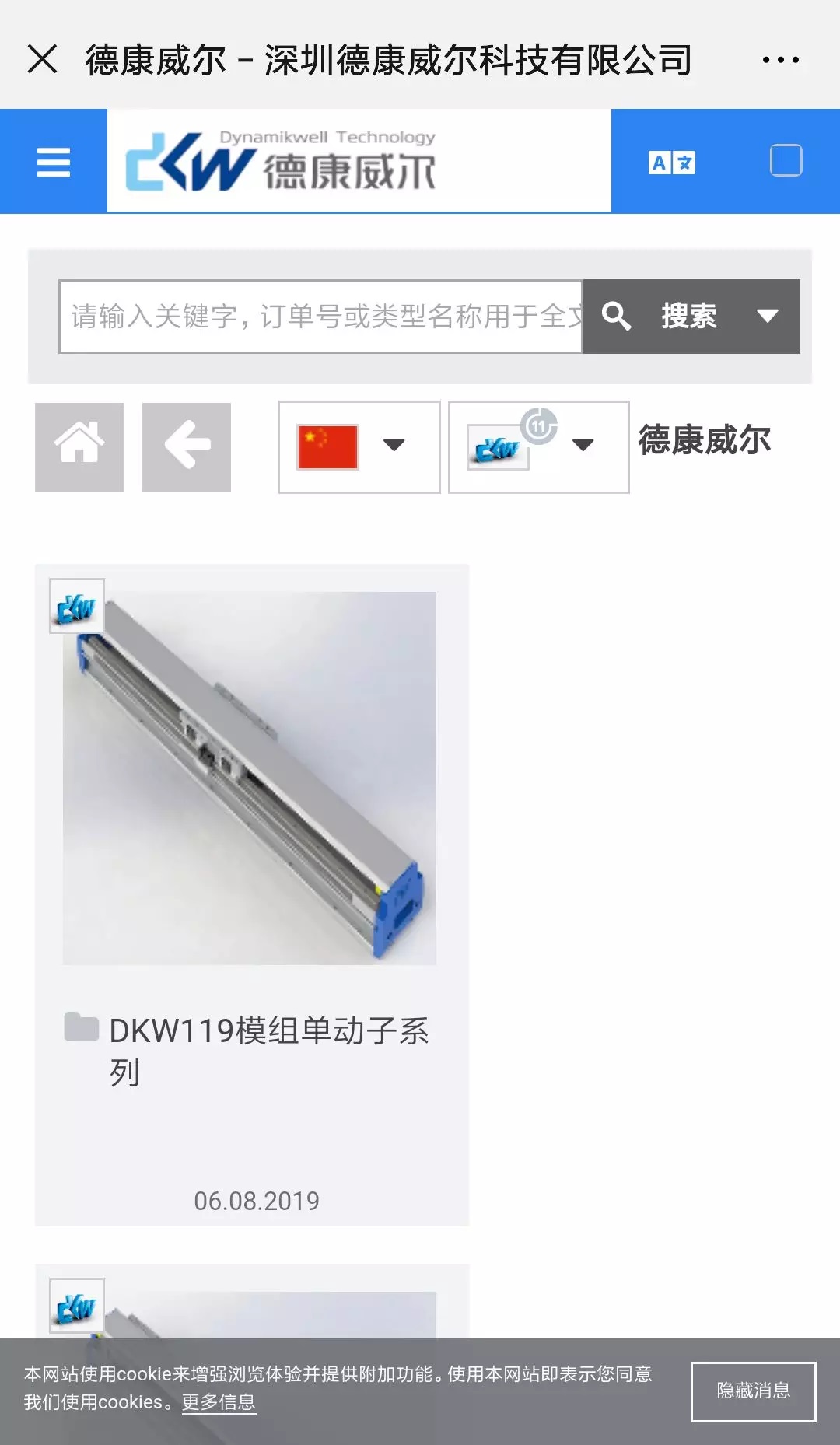Tap the square icon in blue header

point(786,161)
